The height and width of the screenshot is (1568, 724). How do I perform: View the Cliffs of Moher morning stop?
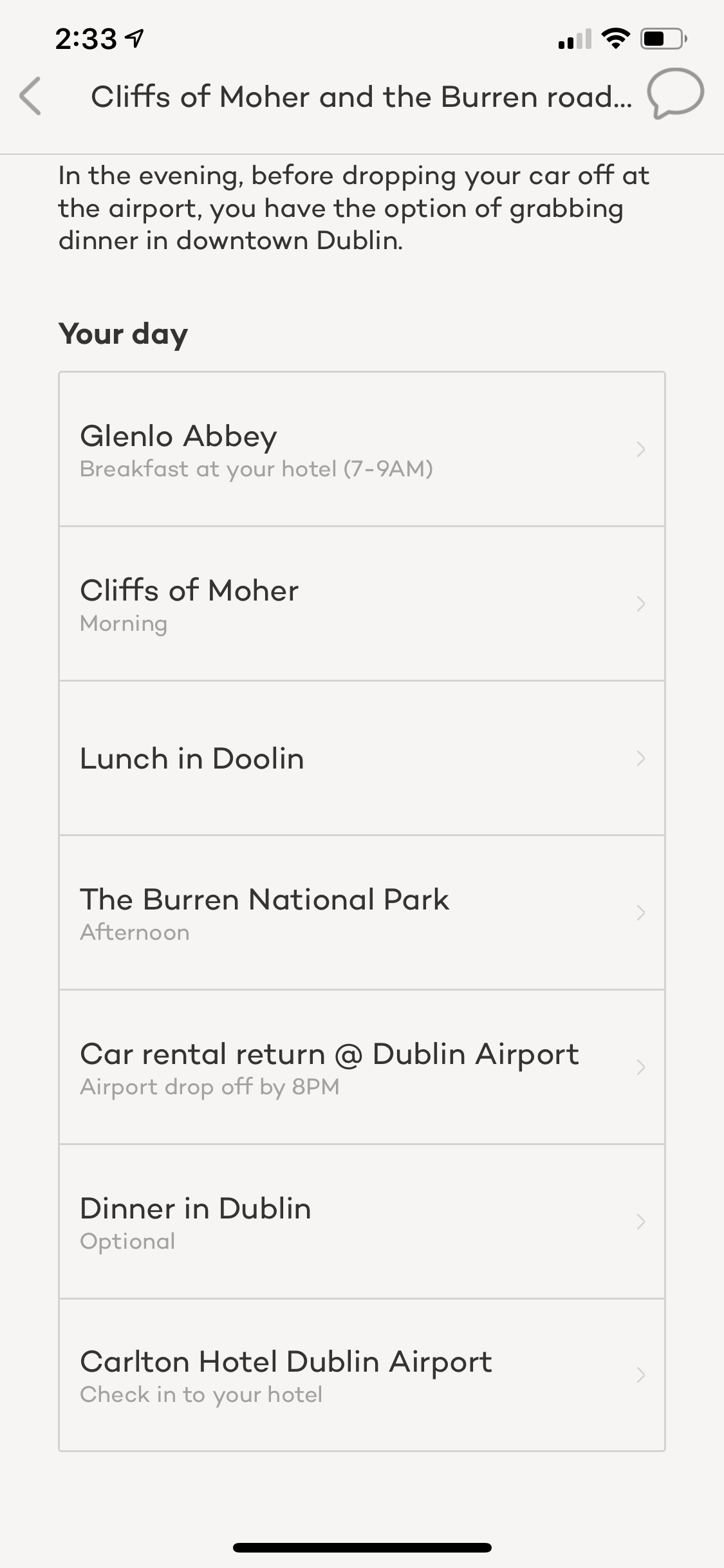pos(362,604)
